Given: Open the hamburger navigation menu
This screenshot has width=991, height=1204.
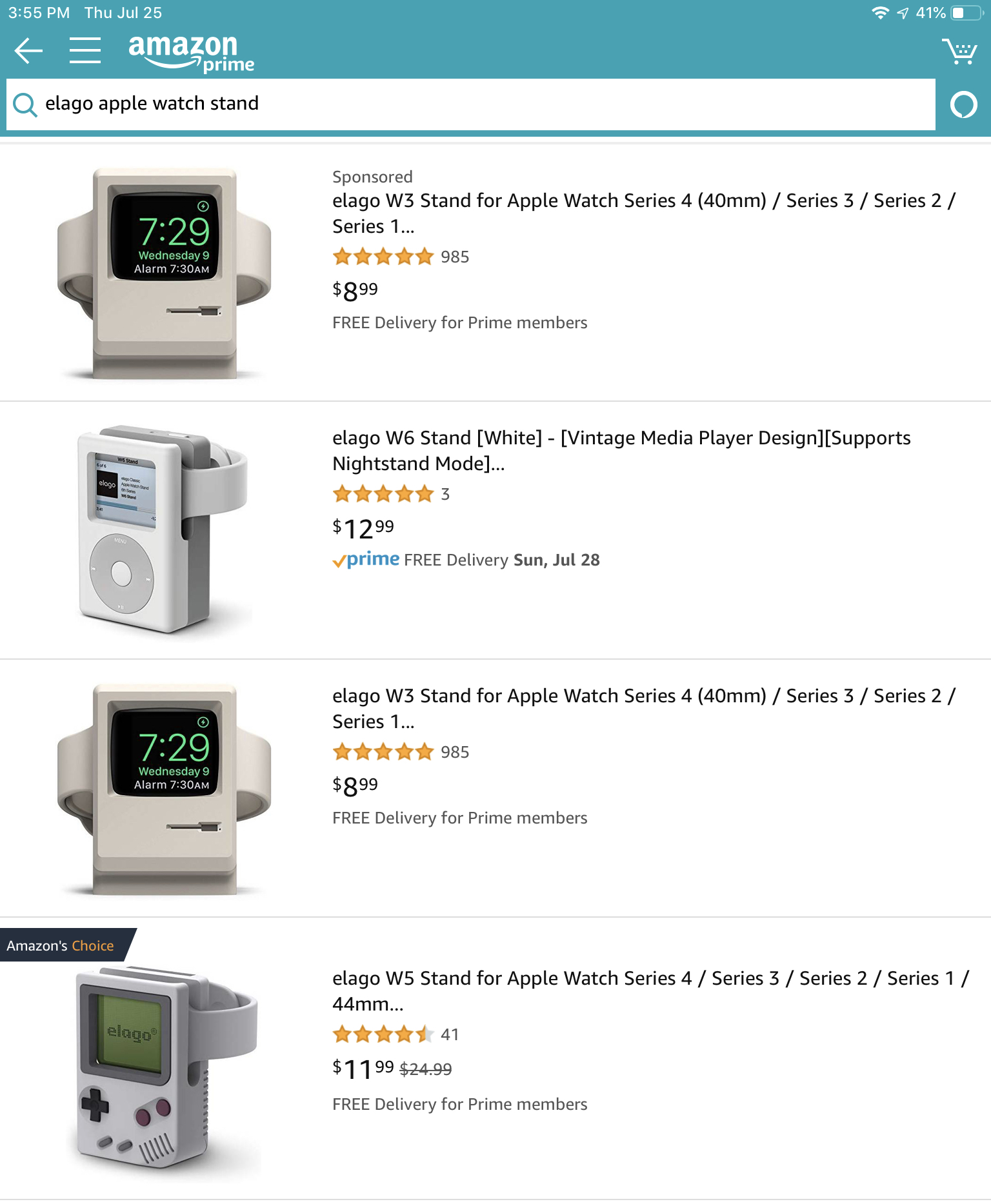Looking at the screenshot, I should [85, 51].
